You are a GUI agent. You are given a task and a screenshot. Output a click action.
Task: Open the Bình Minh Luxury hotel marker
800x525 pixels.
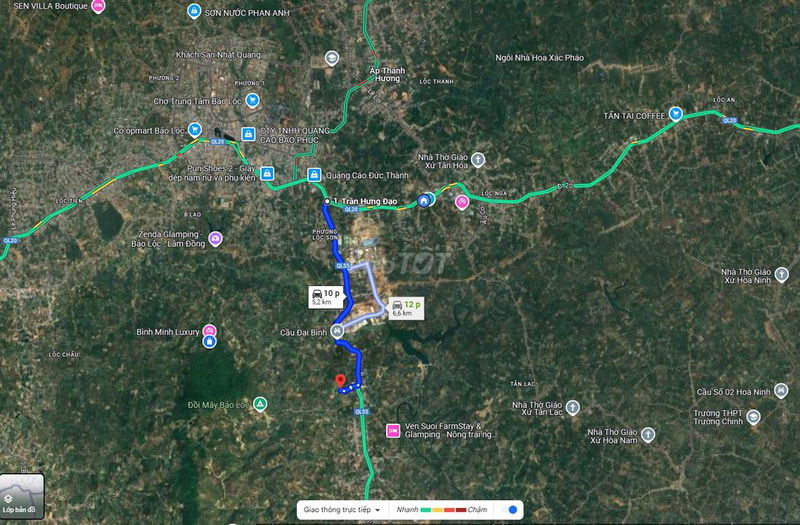pyautogui.click(x=209, y=331)
